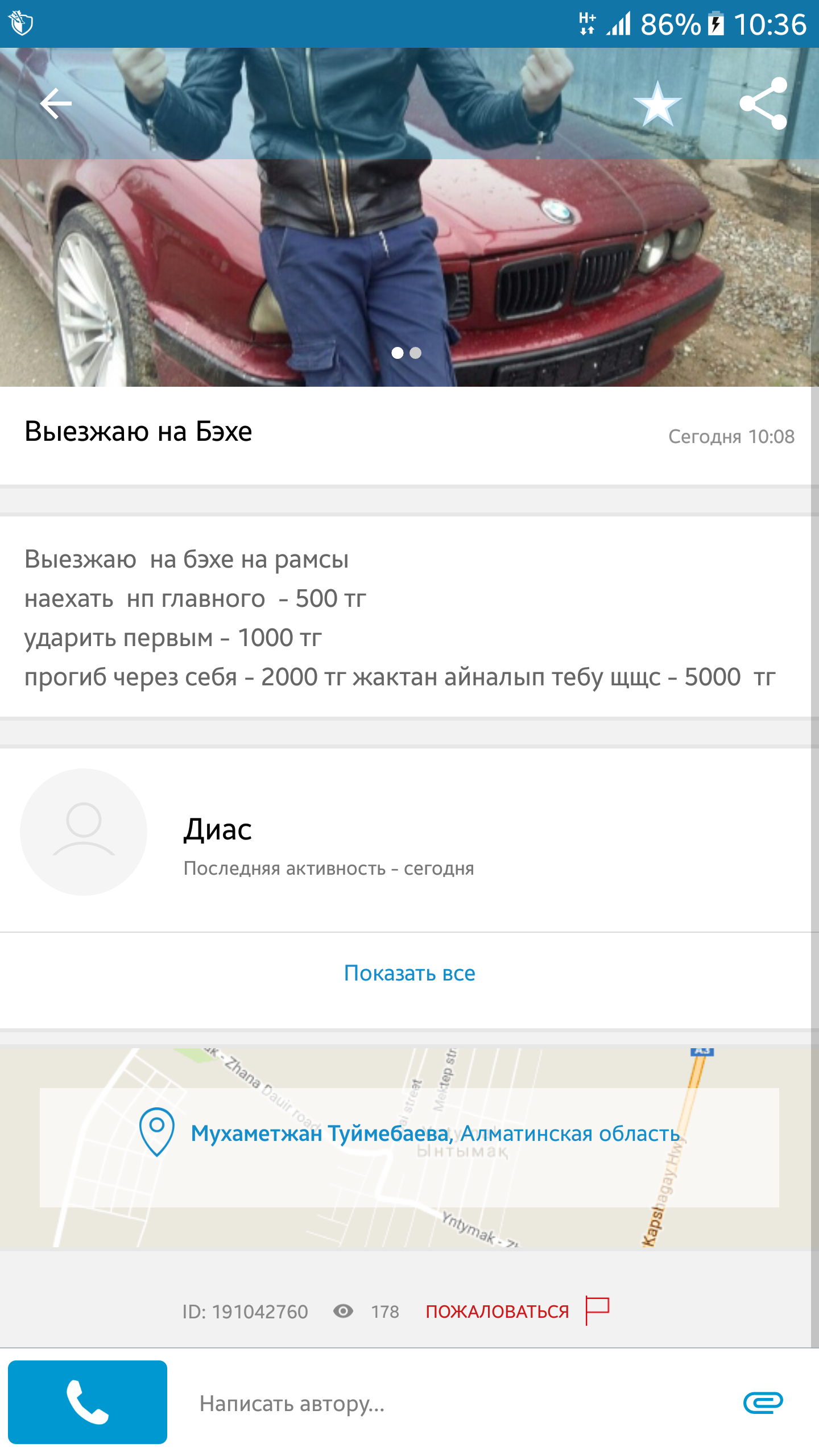Viewport: 819px width, 1456px height.
Task: Attach a file with the paperclip icon
Action: pos(763,1403)
